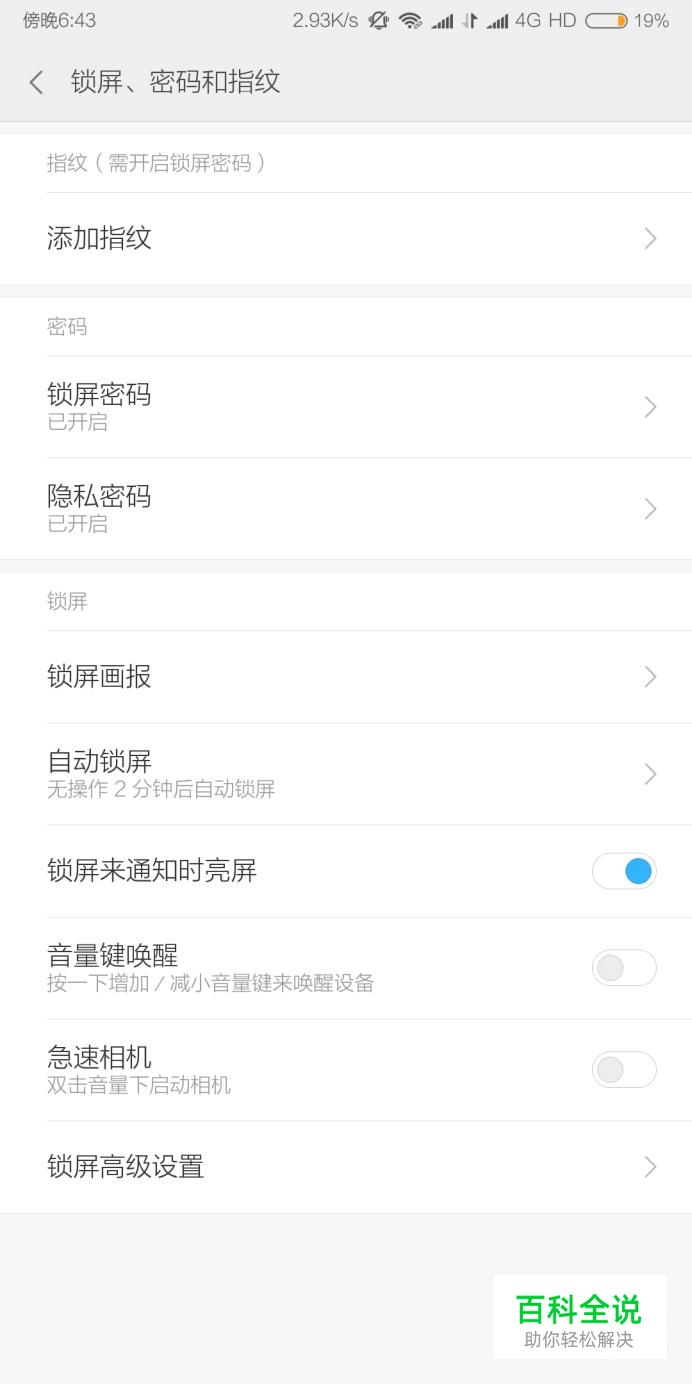Enable 急速相机 switch

point(624,1070)
